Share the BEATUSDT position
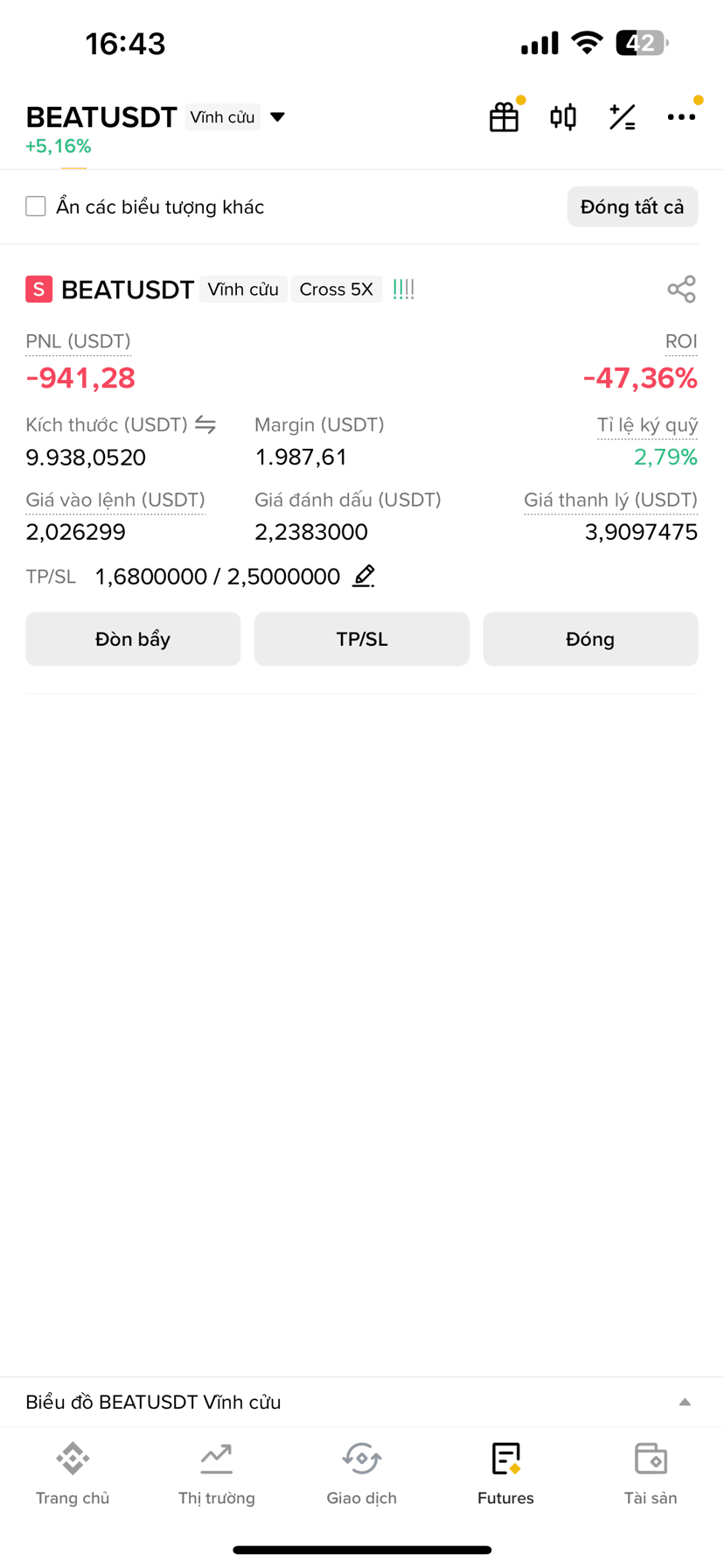 click(x=681, y=289)
